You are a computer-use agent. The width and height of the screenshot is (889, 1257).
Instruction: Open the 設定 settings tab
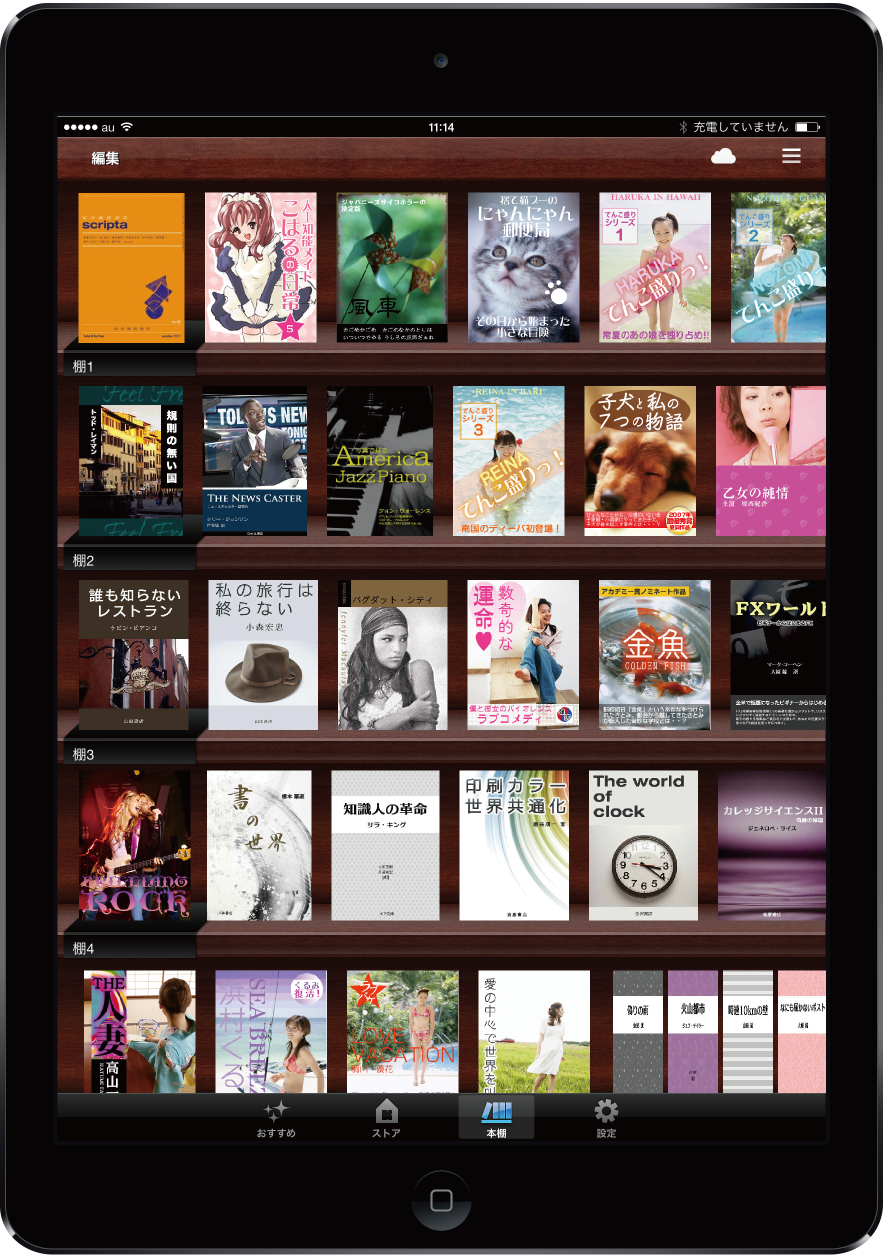606,1119
